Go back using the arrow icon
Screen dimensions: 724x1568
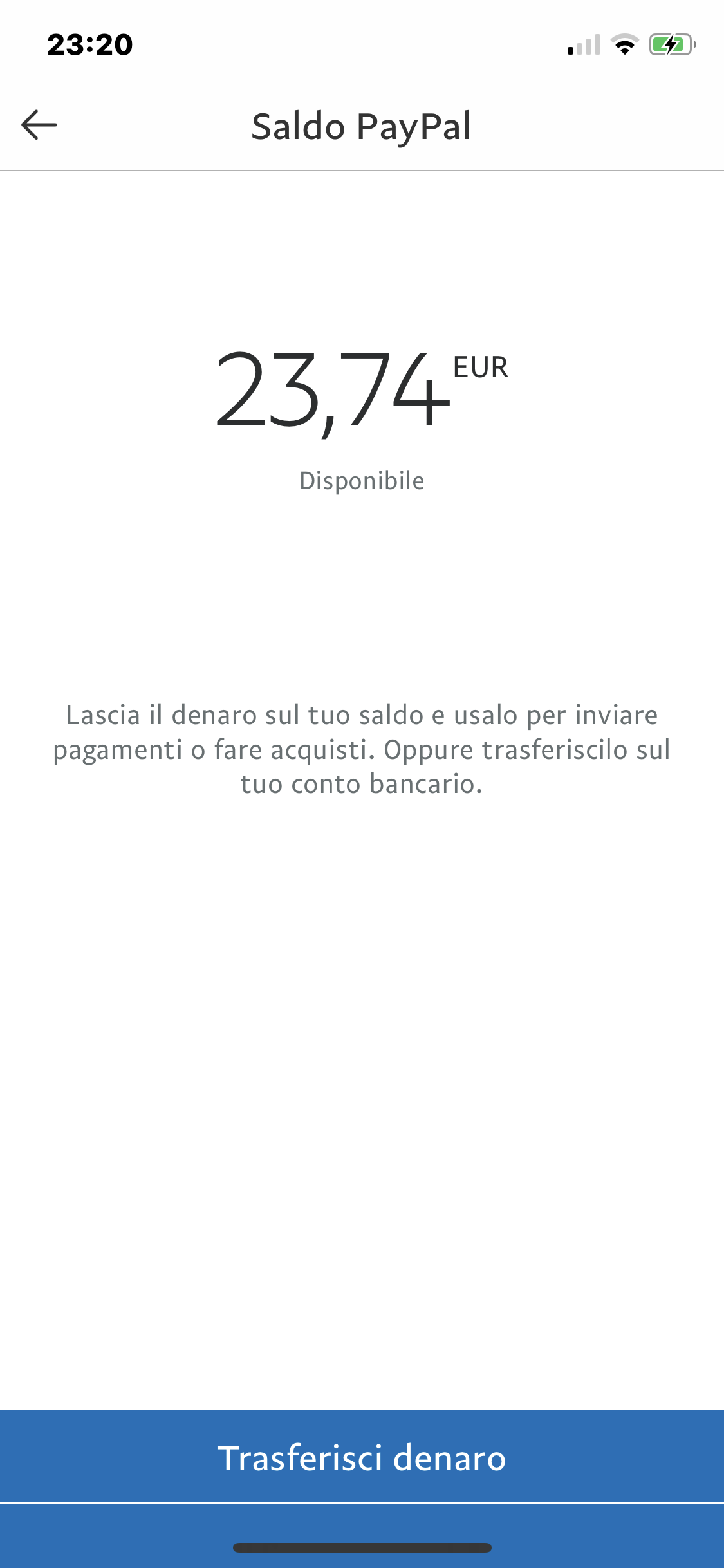39,125
